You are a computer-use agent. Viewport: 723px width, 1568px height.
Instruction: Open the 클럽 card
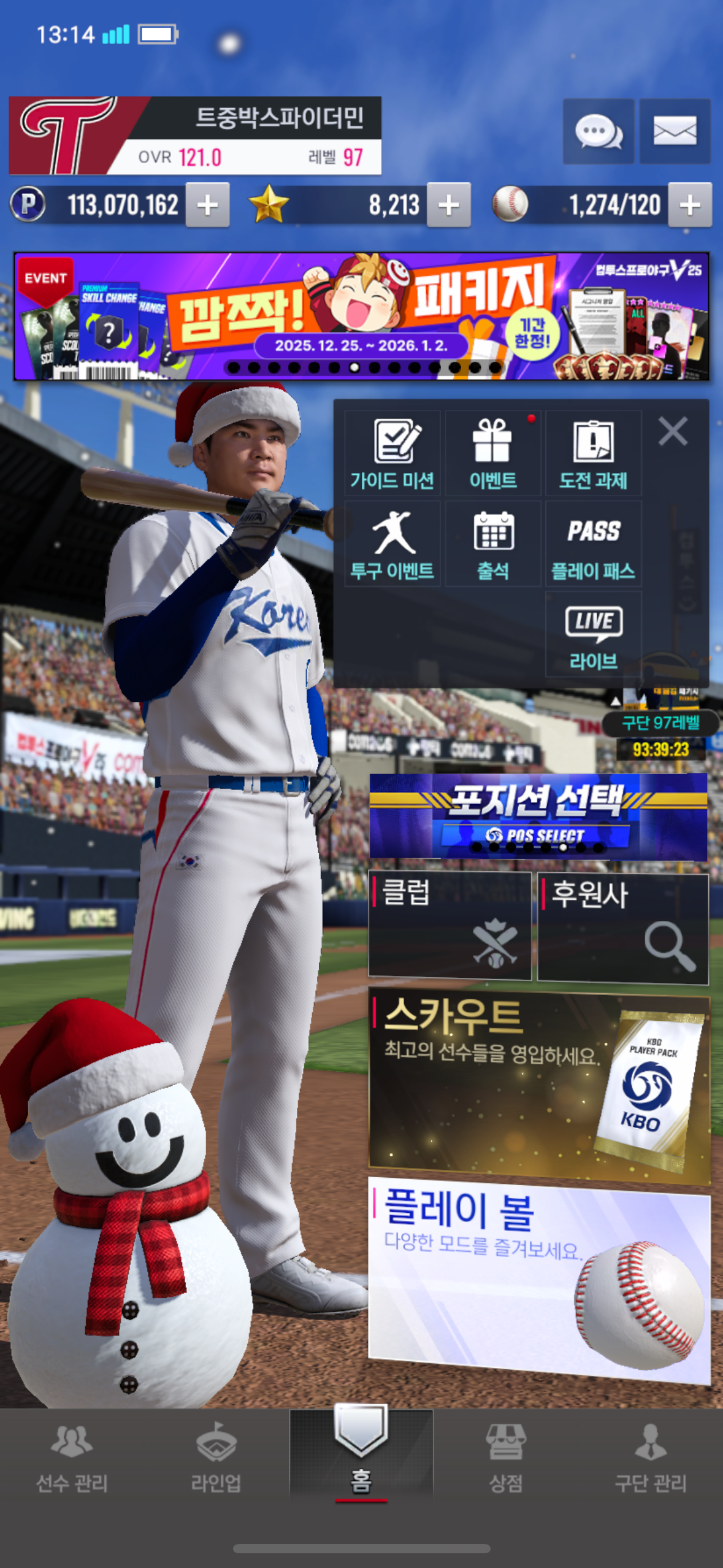449,925
